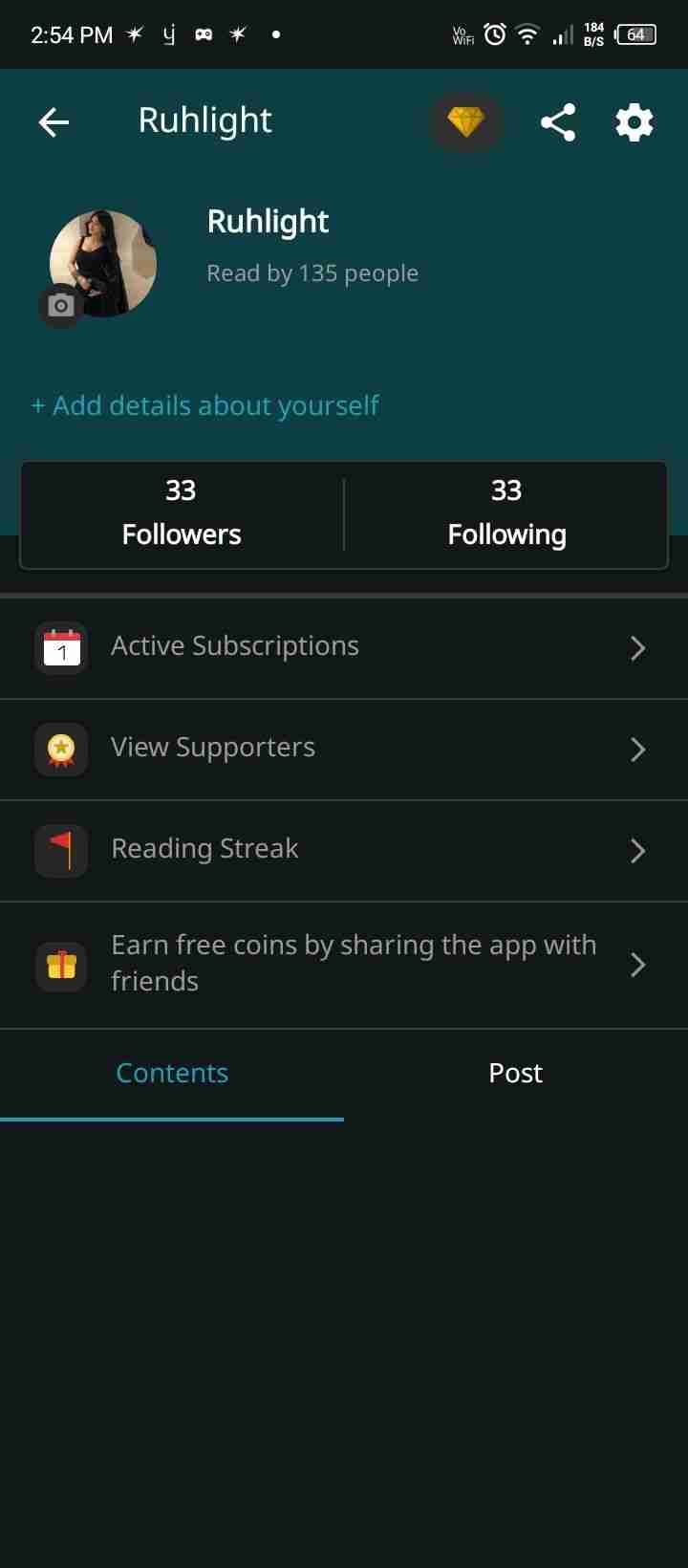The height and width of the screenshot is (1568, 688).
Task: Open View Supporters
Action: click(344, 749)
